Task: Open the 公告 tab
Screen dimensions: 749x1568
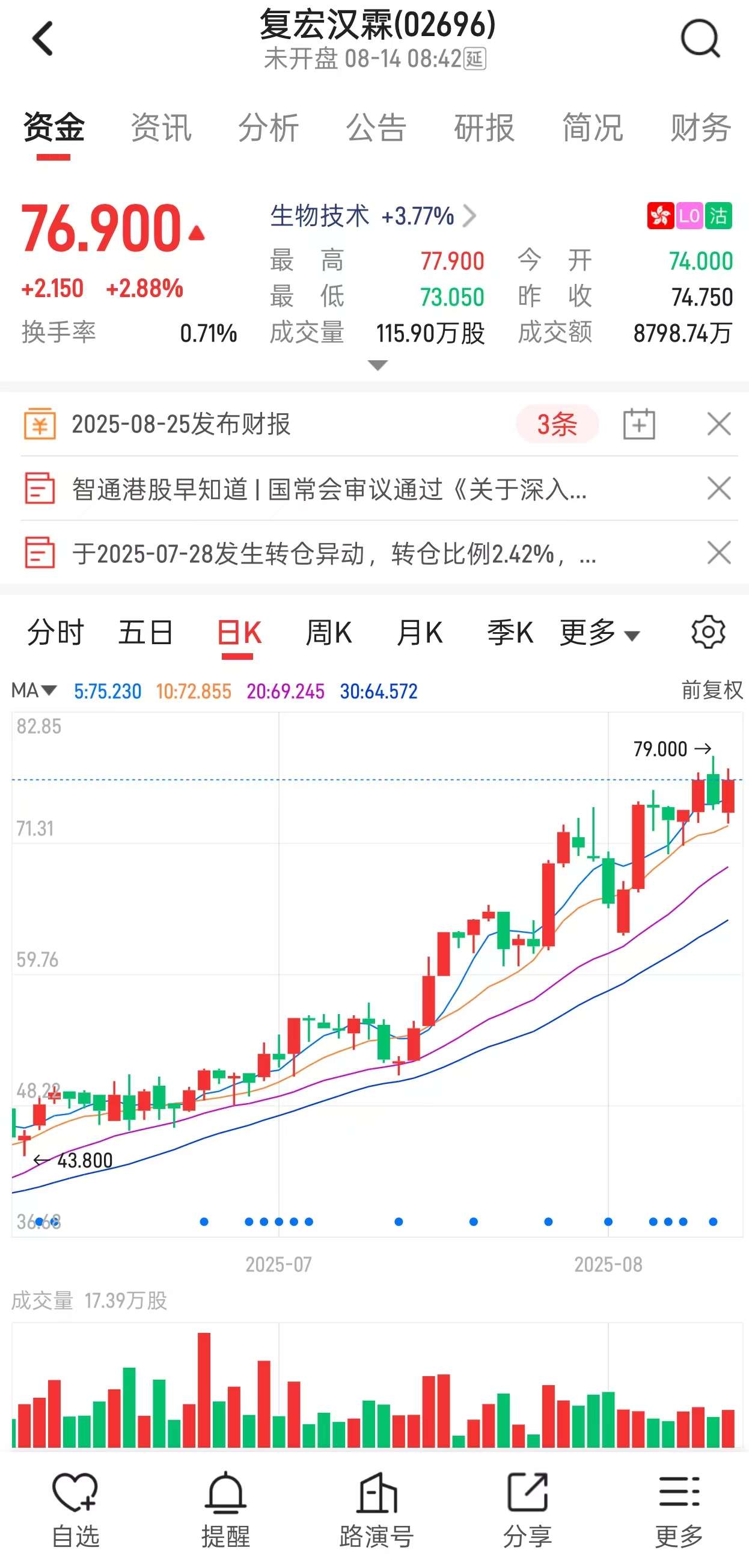Action: point(377,128)
